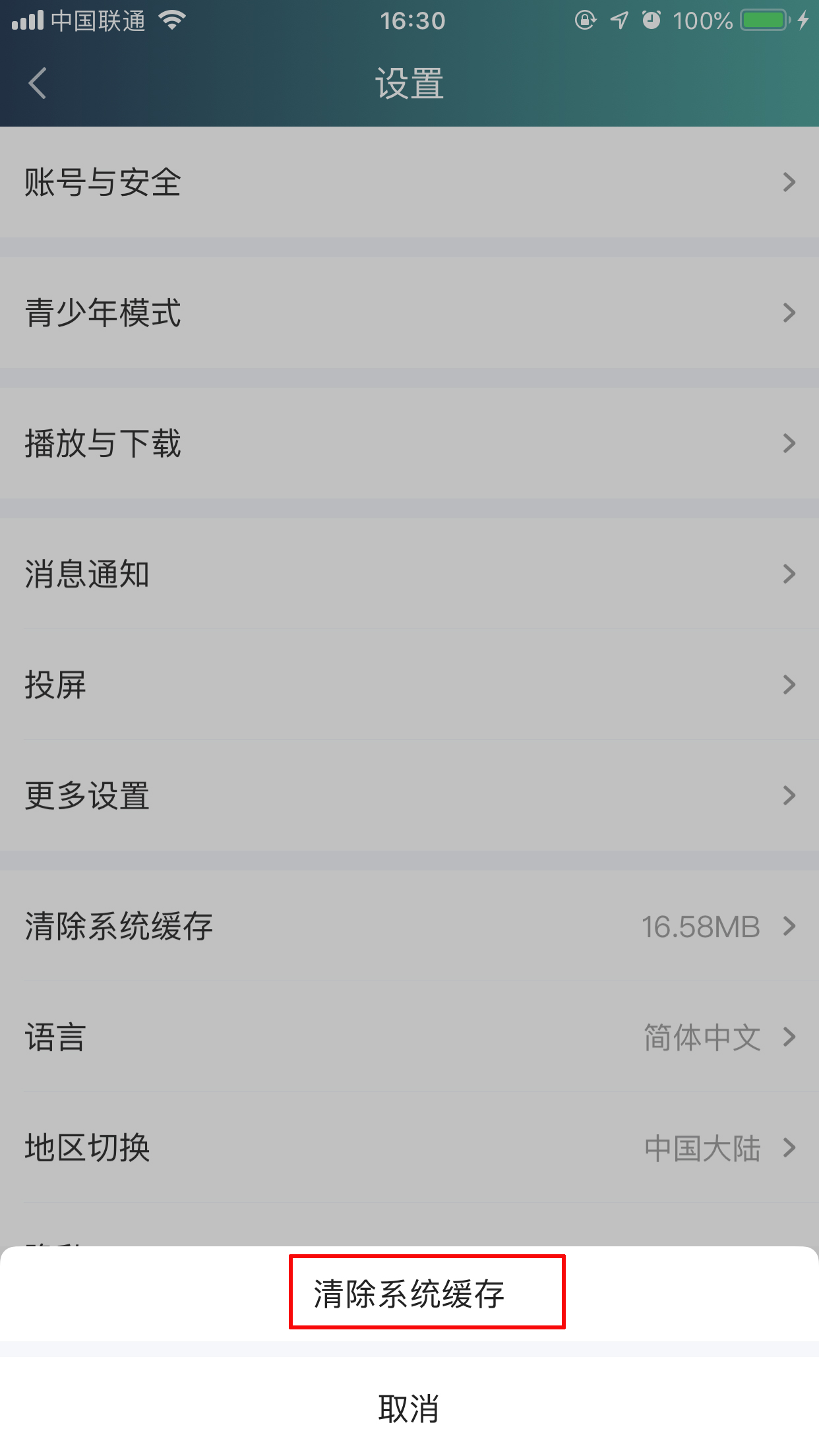
Task: Tap the Wi-Fi icon in status bar
Action: click(x=171, y=20)
